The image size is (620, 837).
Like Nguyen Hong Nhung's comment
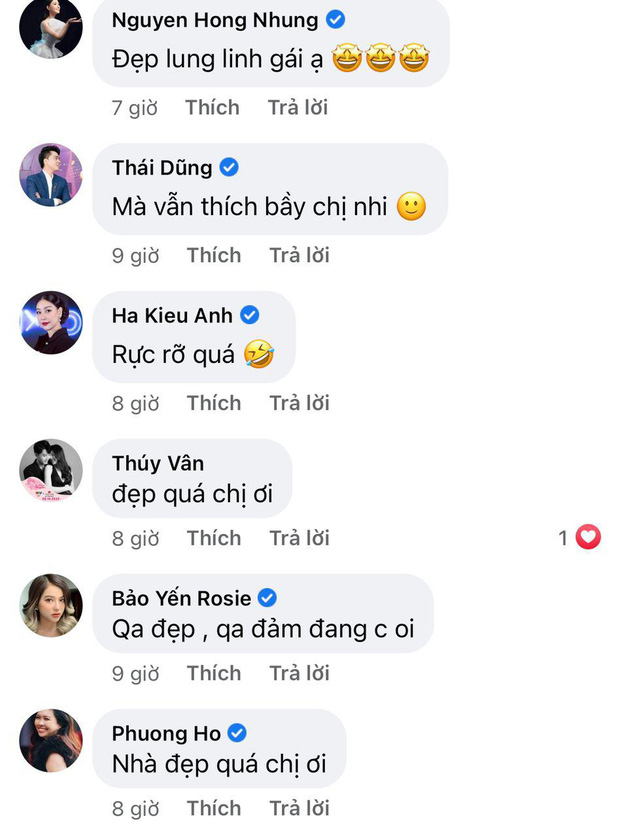[212, 108]
